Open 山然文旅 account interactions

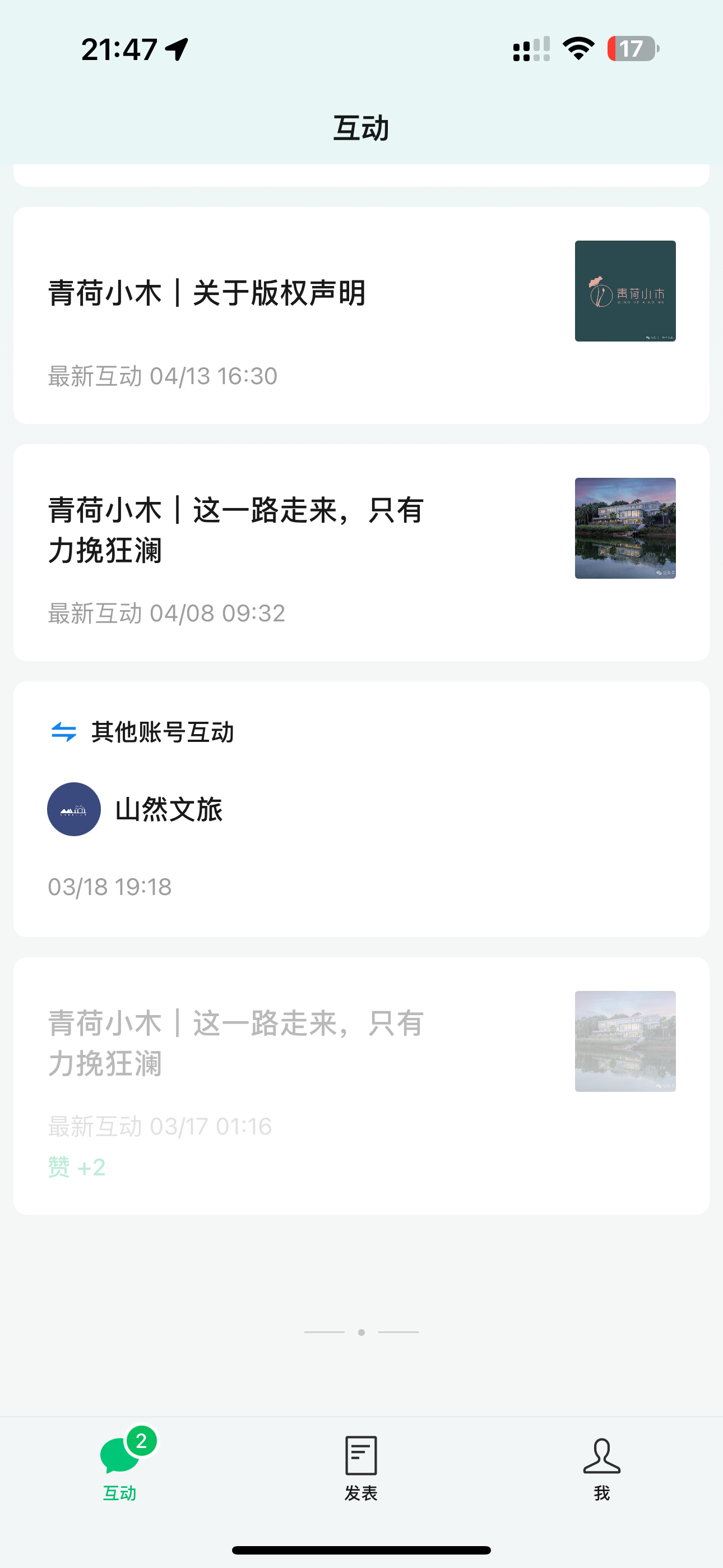coord(169,810)
